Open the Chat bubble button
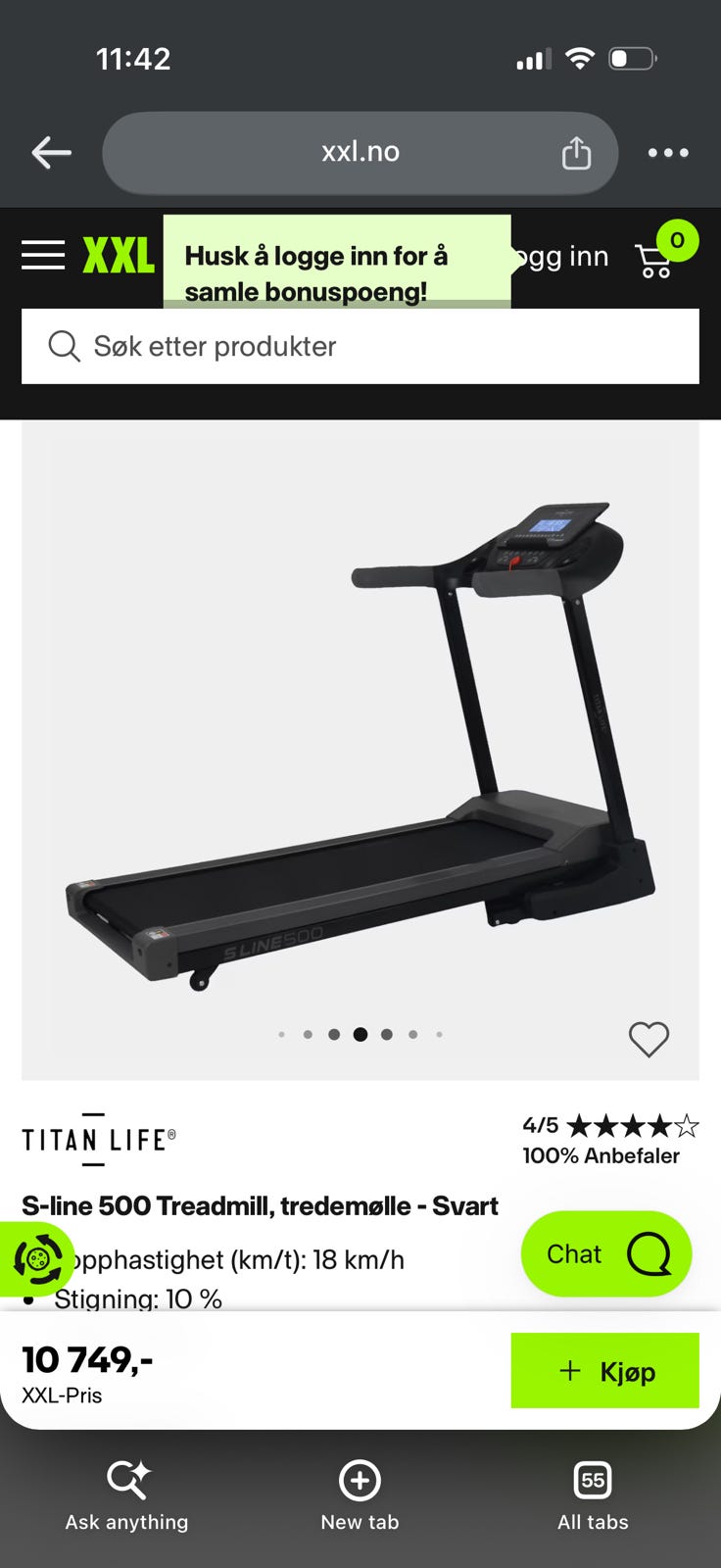Screen dimensions: 721x1568 pyautogui.click(x=606, y=1253)
